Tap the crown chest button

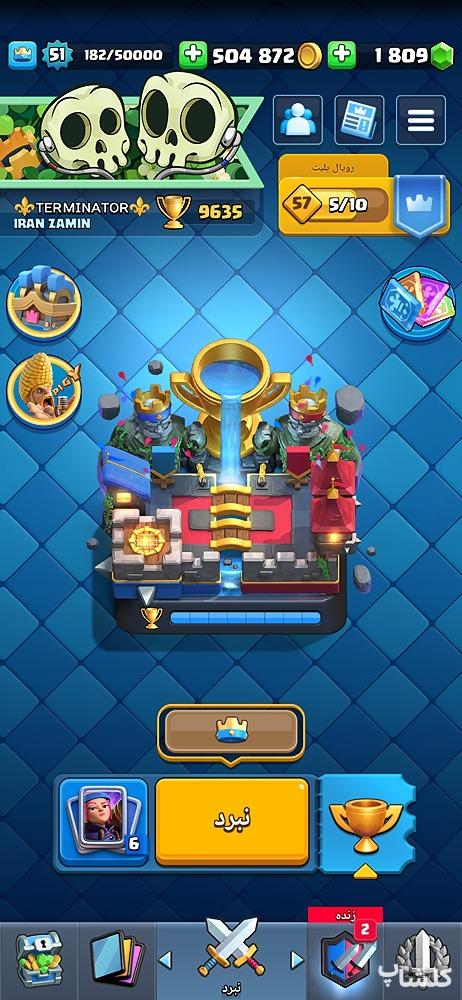tap(230, 733)
